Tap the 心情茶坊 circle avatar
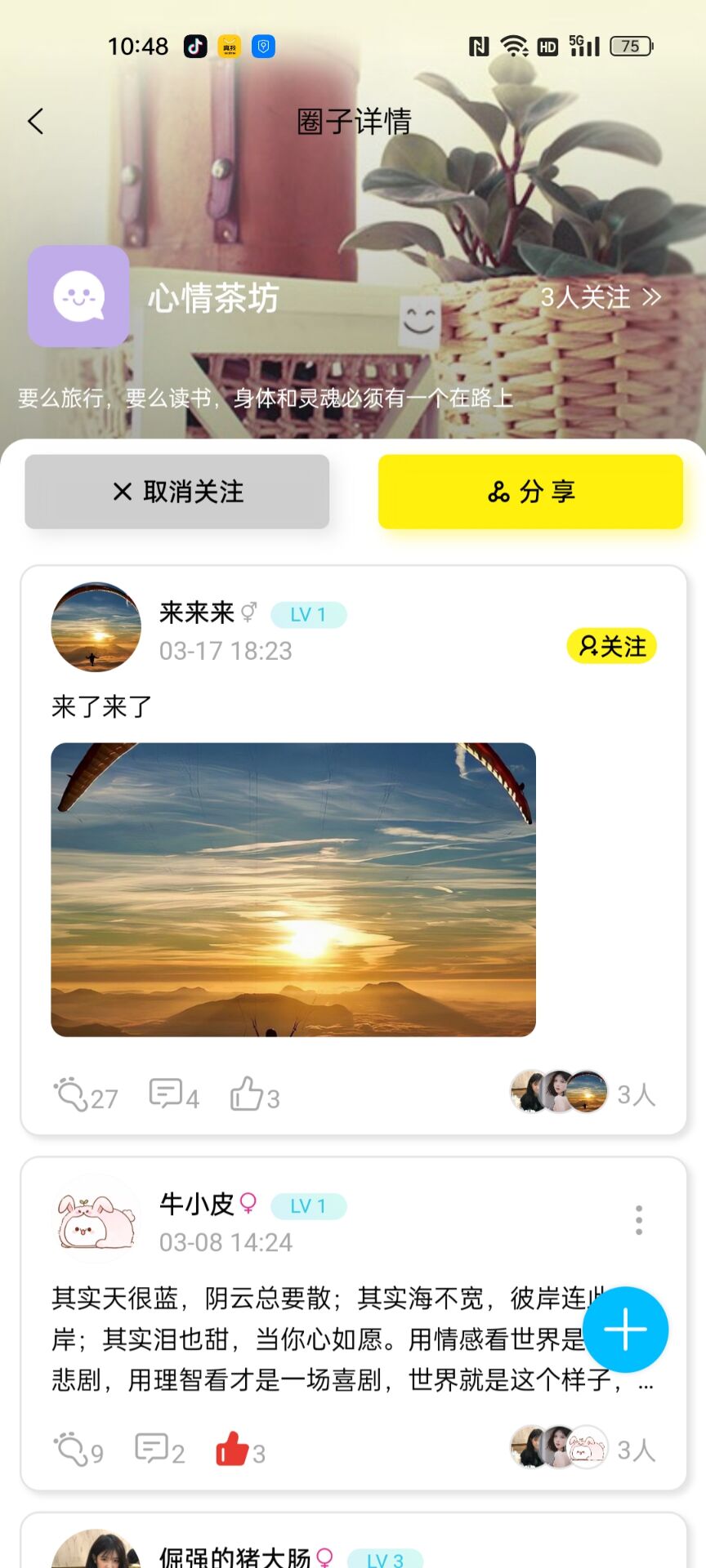This screenshot has width=706, height=1568. coord(78,296)
